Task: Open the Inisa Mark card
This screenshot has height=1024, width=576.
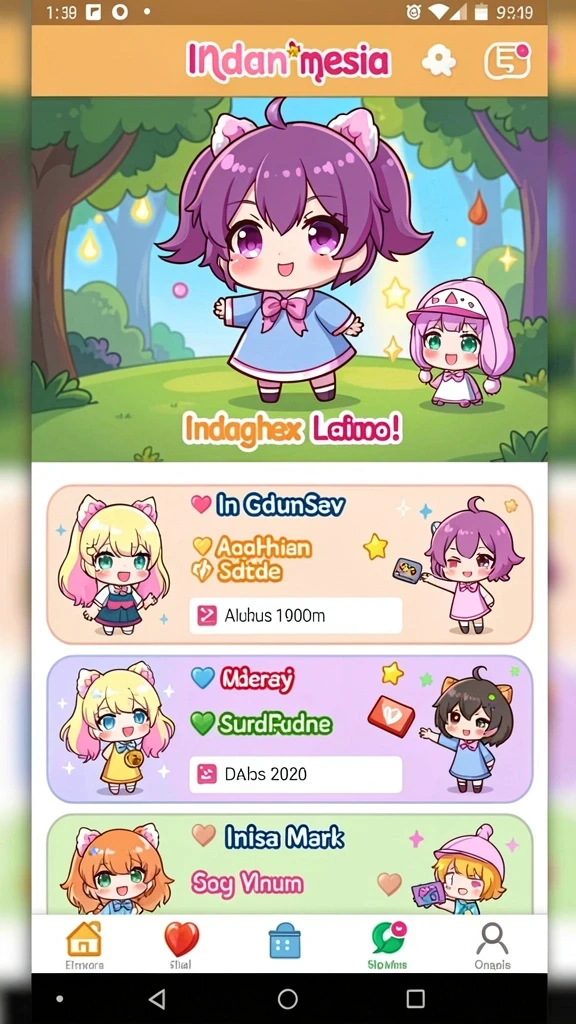Action: click(x=289, y=863)
